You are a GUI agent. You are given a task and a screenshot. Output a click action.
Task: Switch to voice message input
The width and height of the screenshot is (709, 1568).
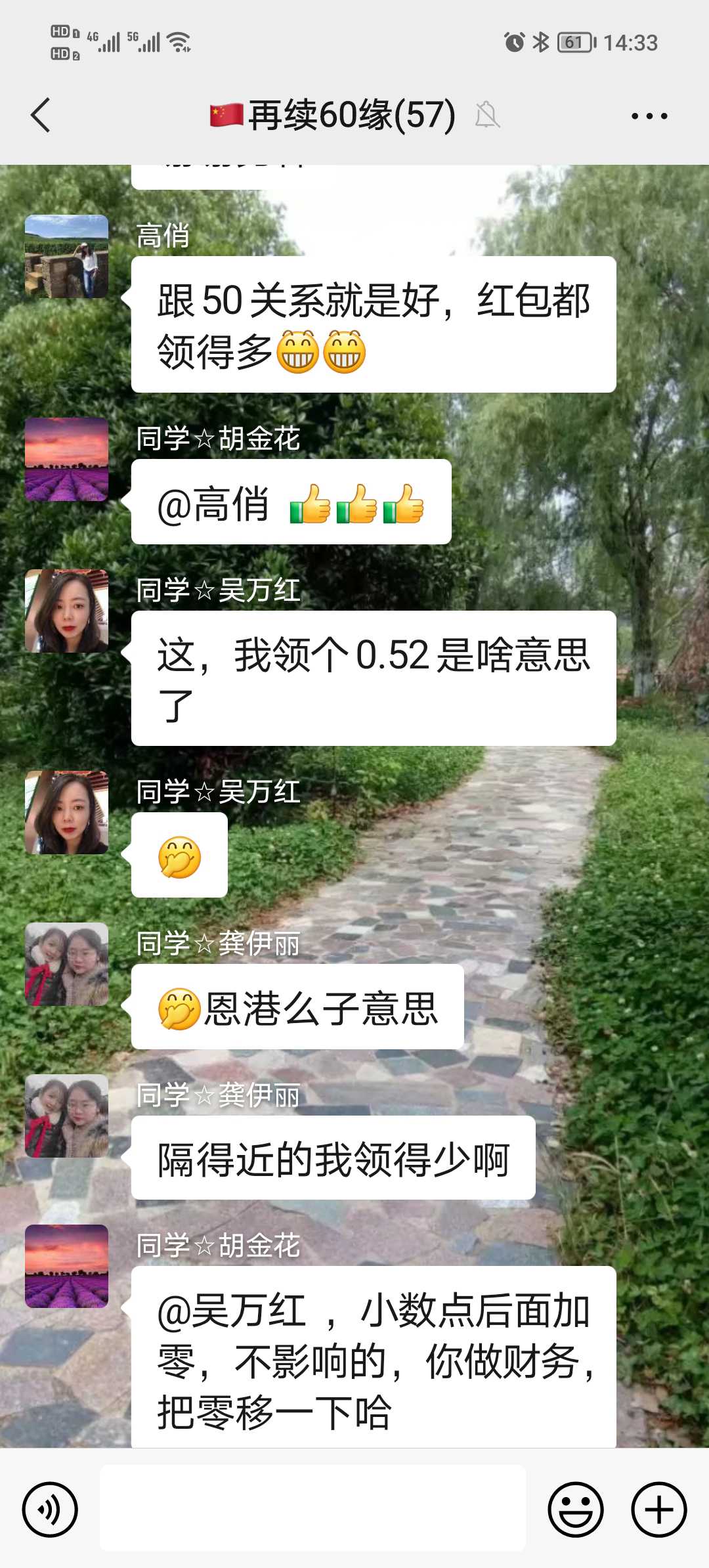(x=50, y=1510)
